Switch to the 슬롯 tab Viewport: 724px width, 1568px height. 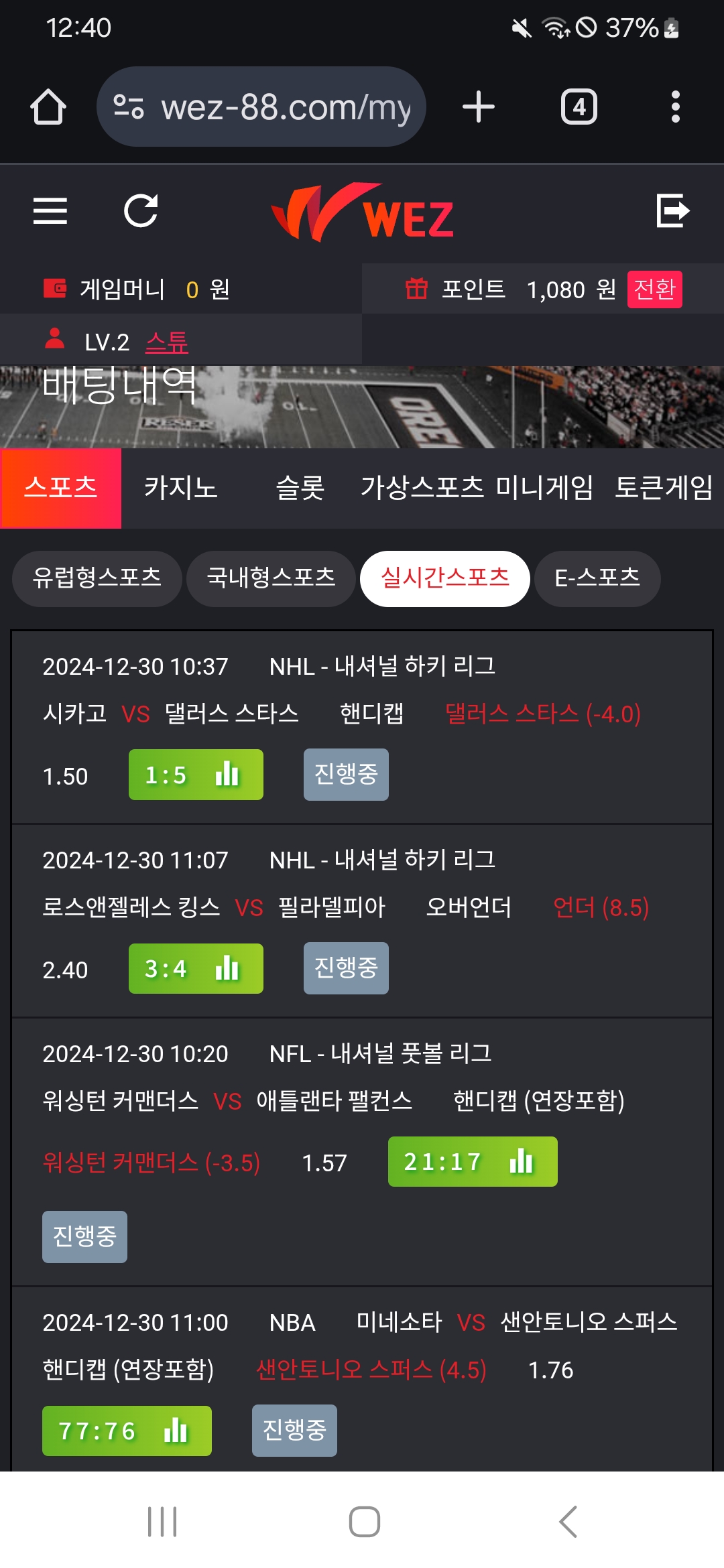click(x=300, y=488)
